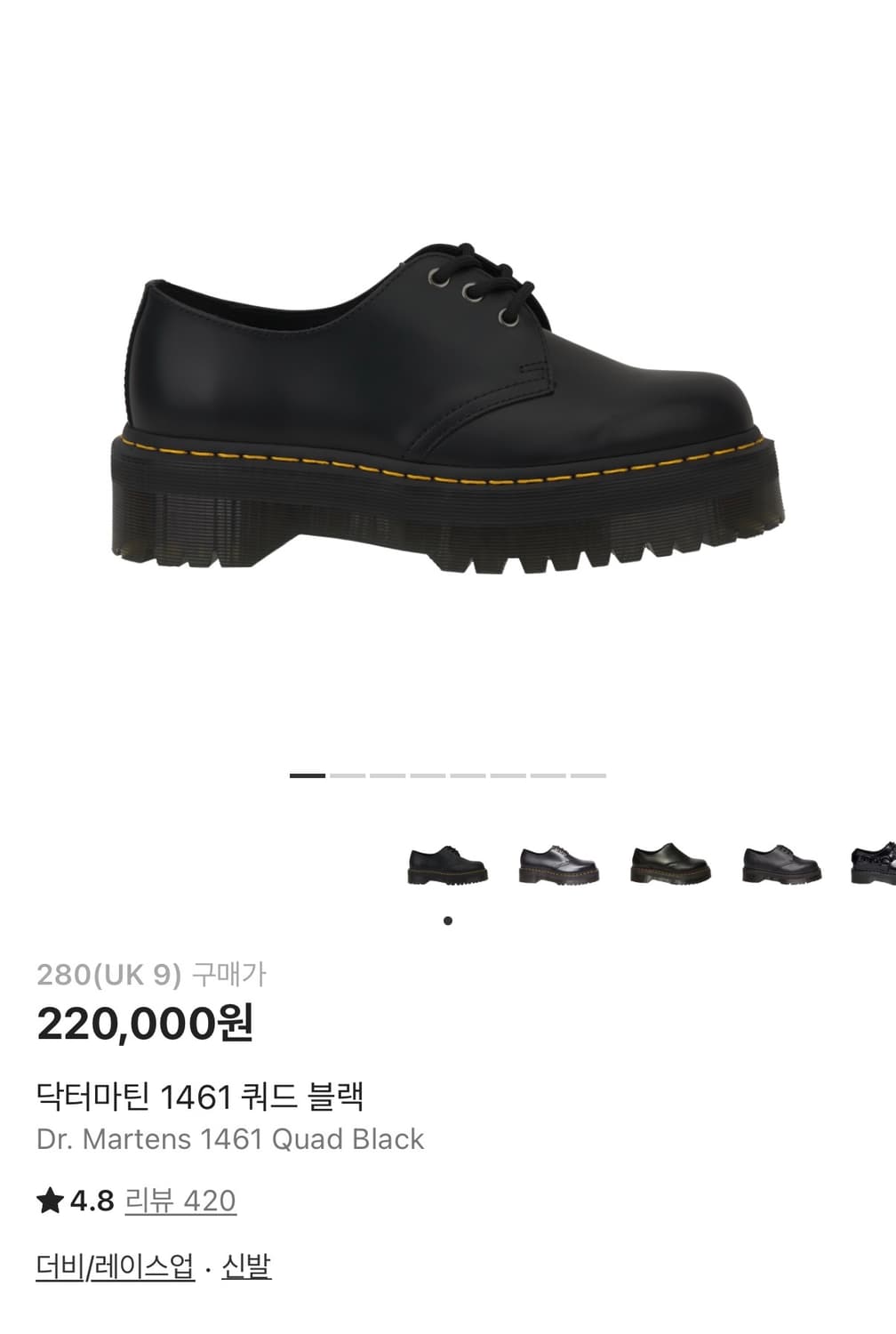
Task: Jump to the second image via carousel indicator
Action: pyautogui.click(x=346, y=776)
